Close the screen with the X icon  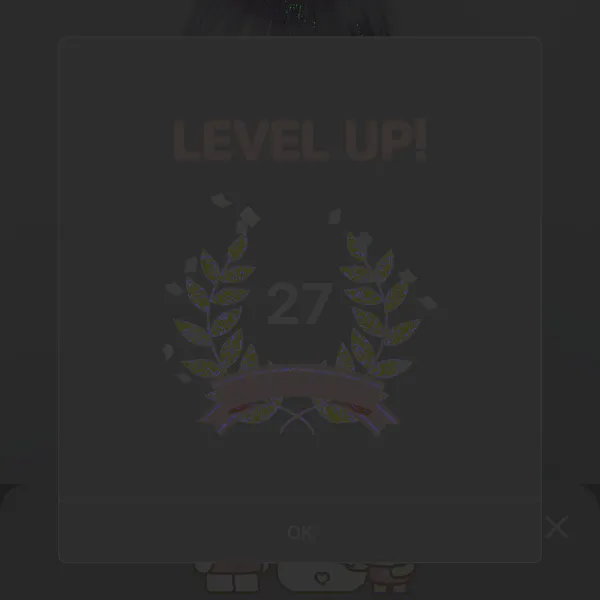[556, 527]
